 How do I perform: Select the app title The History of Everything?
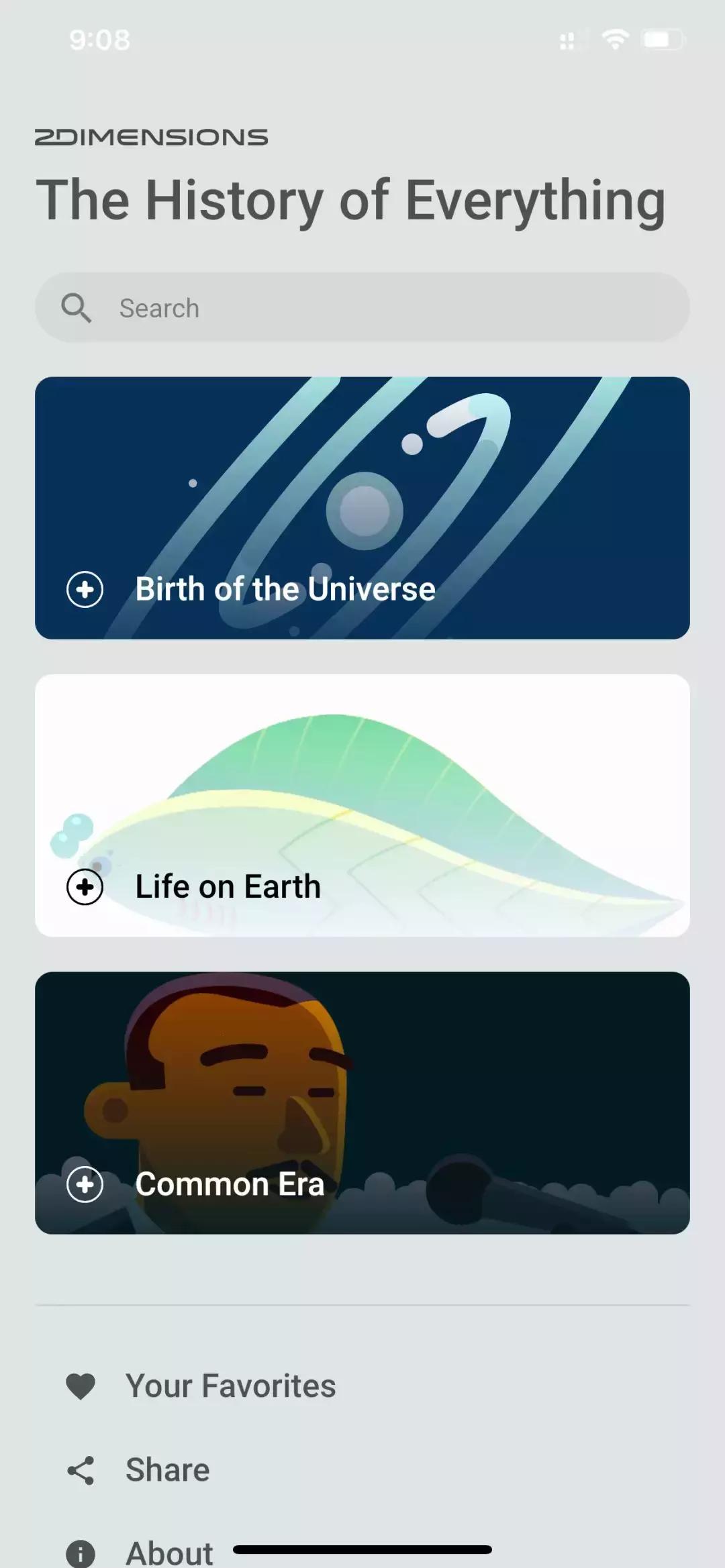tap(352, 199)
